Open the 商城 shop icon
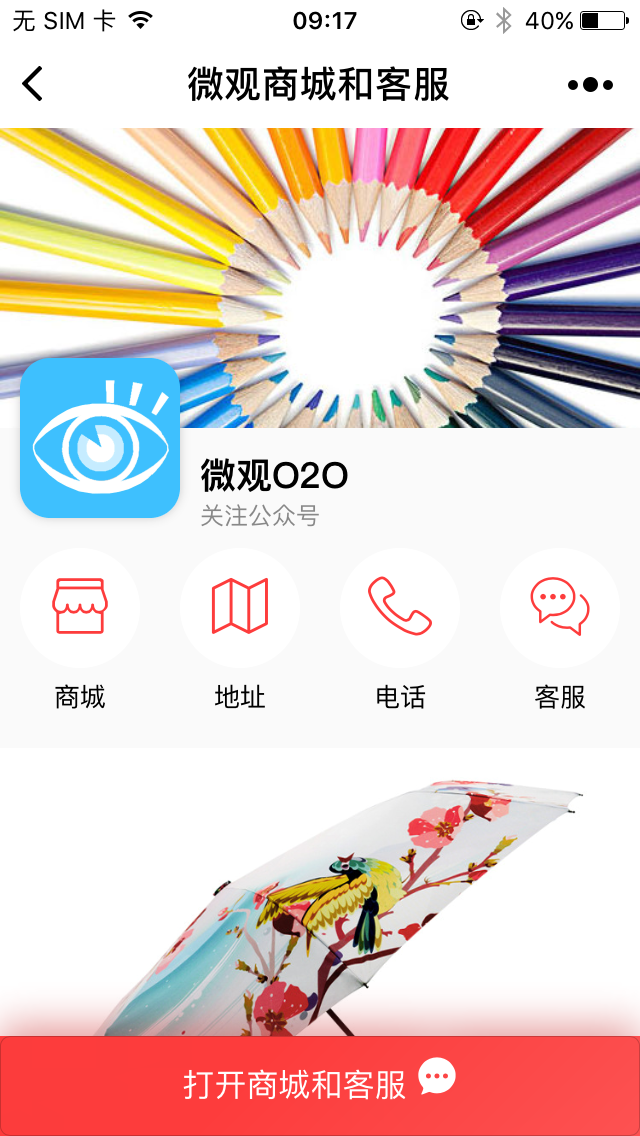Viewport: 640px width, 1136px height. [x=80, y=607]
